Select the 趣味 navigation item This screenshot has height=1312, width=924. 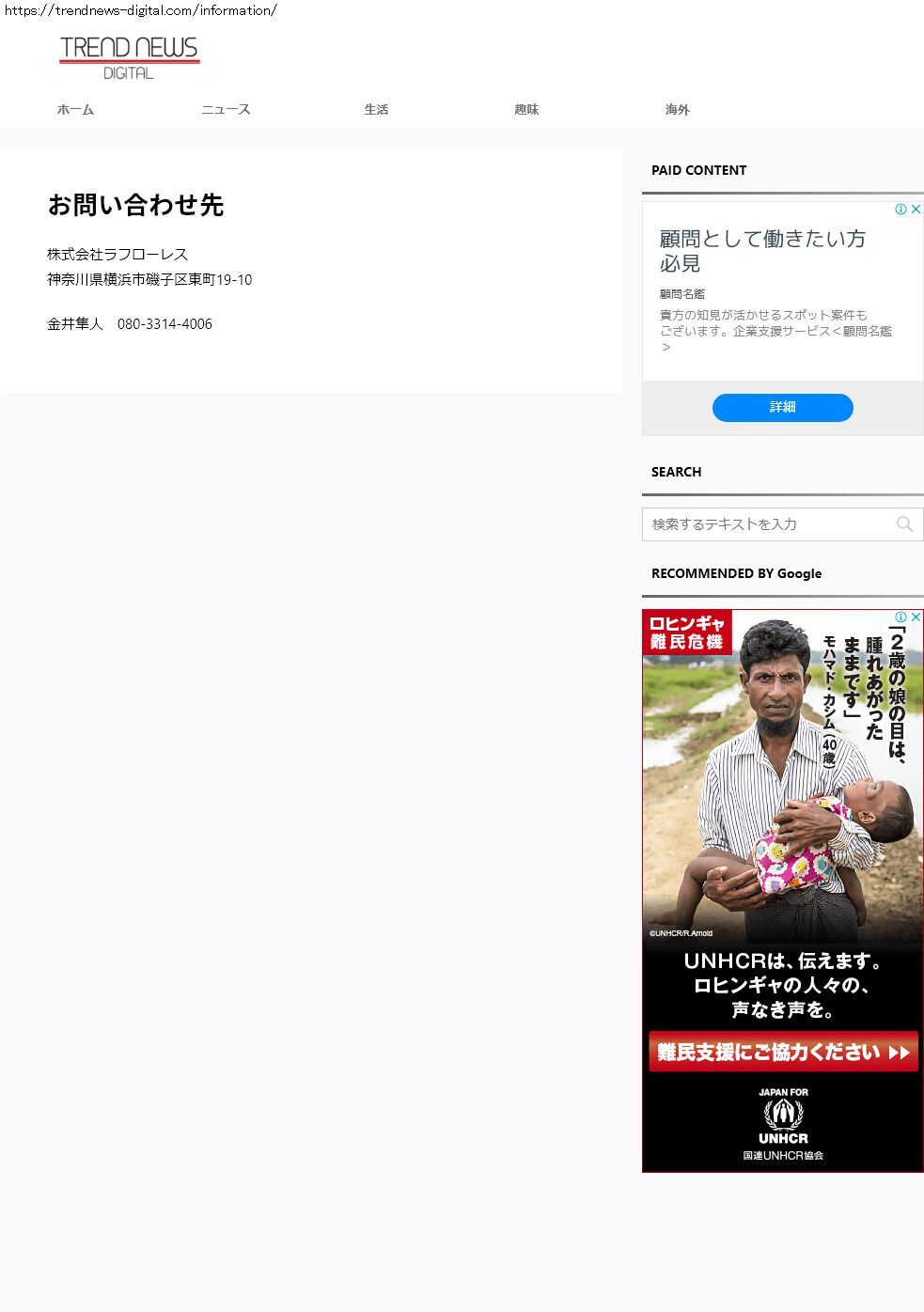526,110
